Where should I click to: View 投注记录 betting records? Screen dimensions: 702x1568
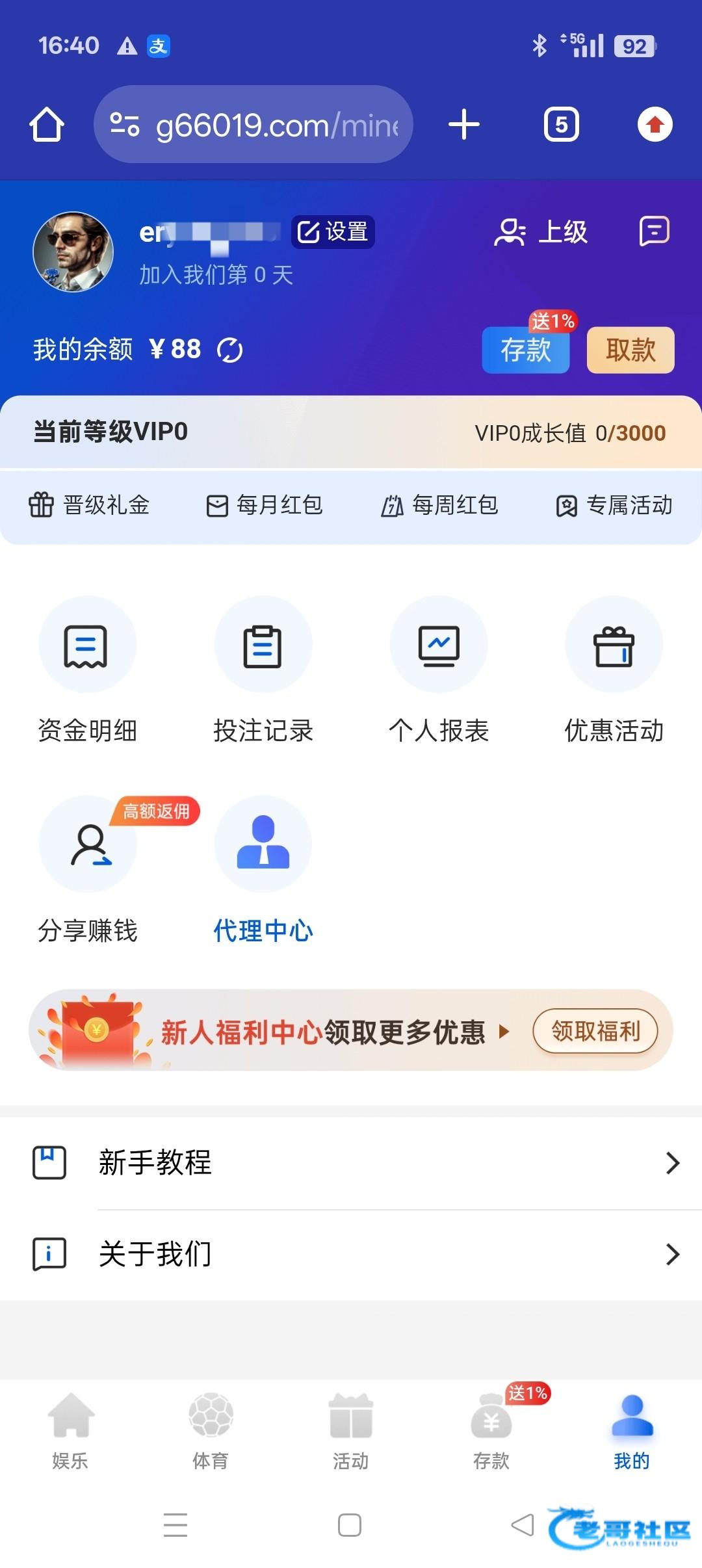click(263, 670)
